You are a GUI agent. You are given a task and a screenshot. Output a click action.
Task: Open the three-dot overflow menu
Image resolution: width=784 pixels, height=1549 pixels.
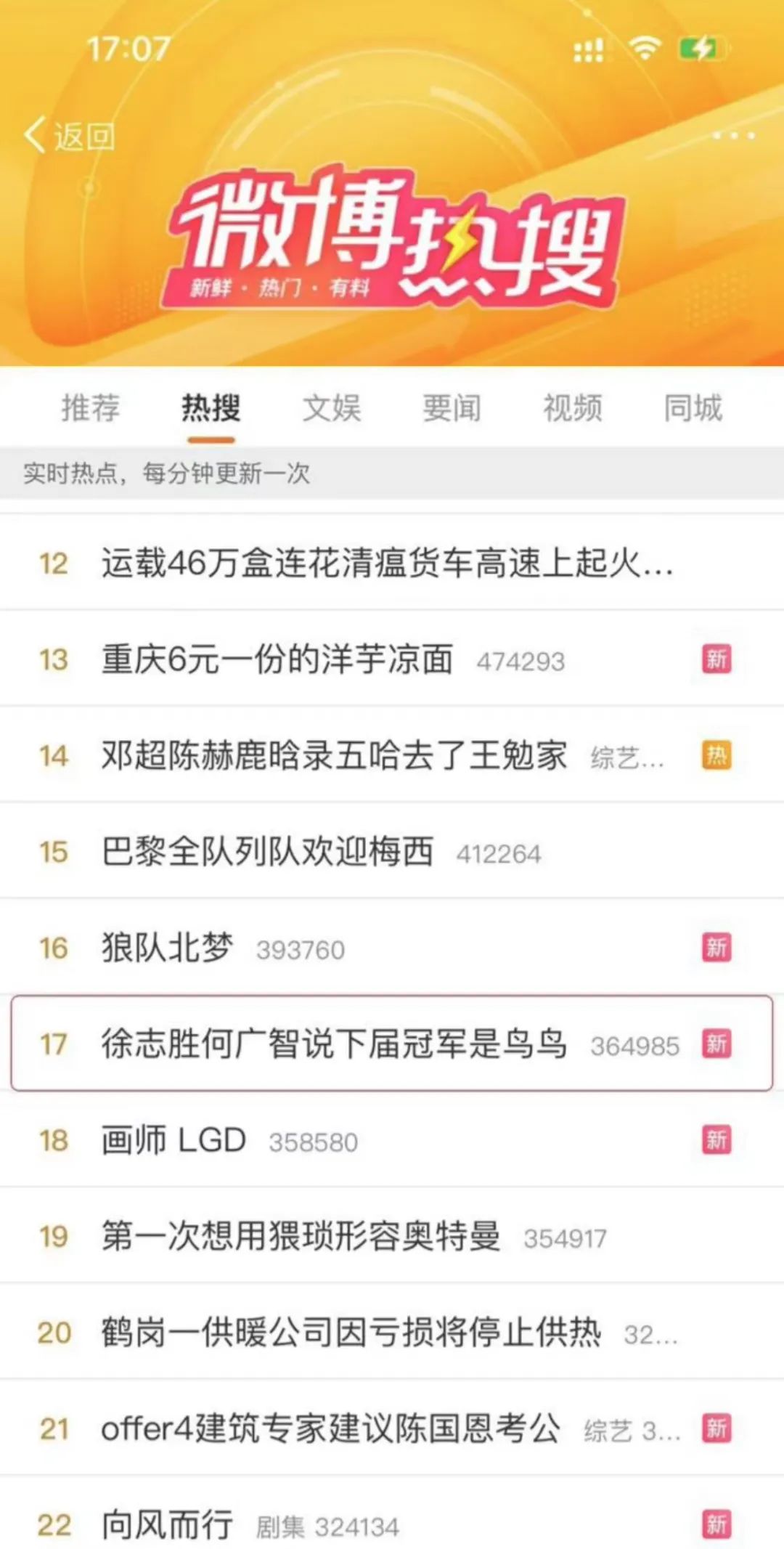(733, 136)
